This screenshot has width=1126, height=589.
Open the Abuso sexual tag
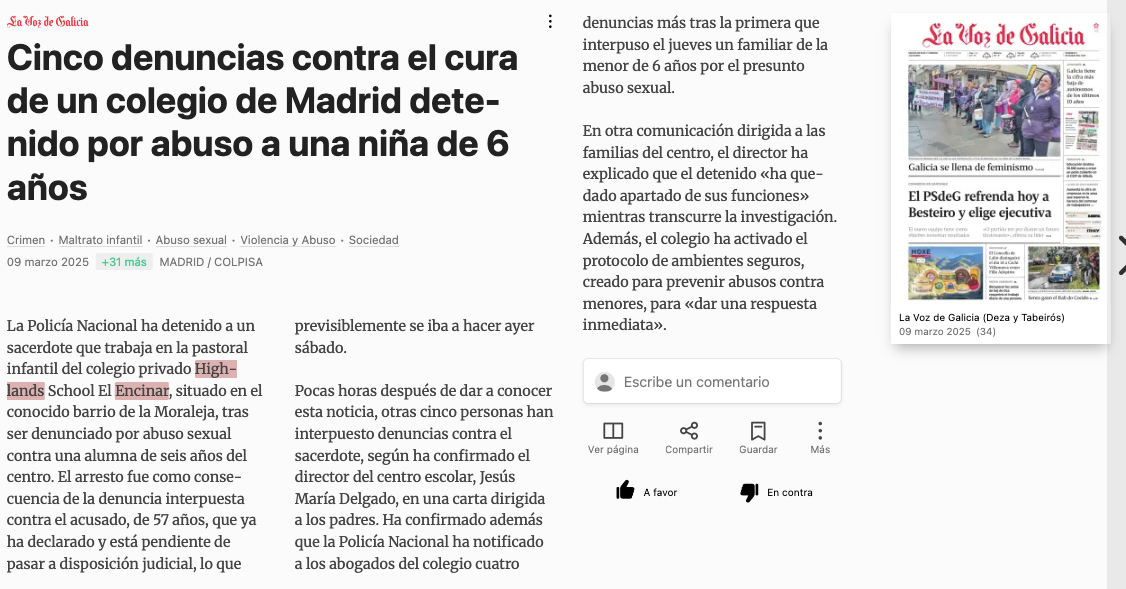pyautogui.click(x=191, y=240)
